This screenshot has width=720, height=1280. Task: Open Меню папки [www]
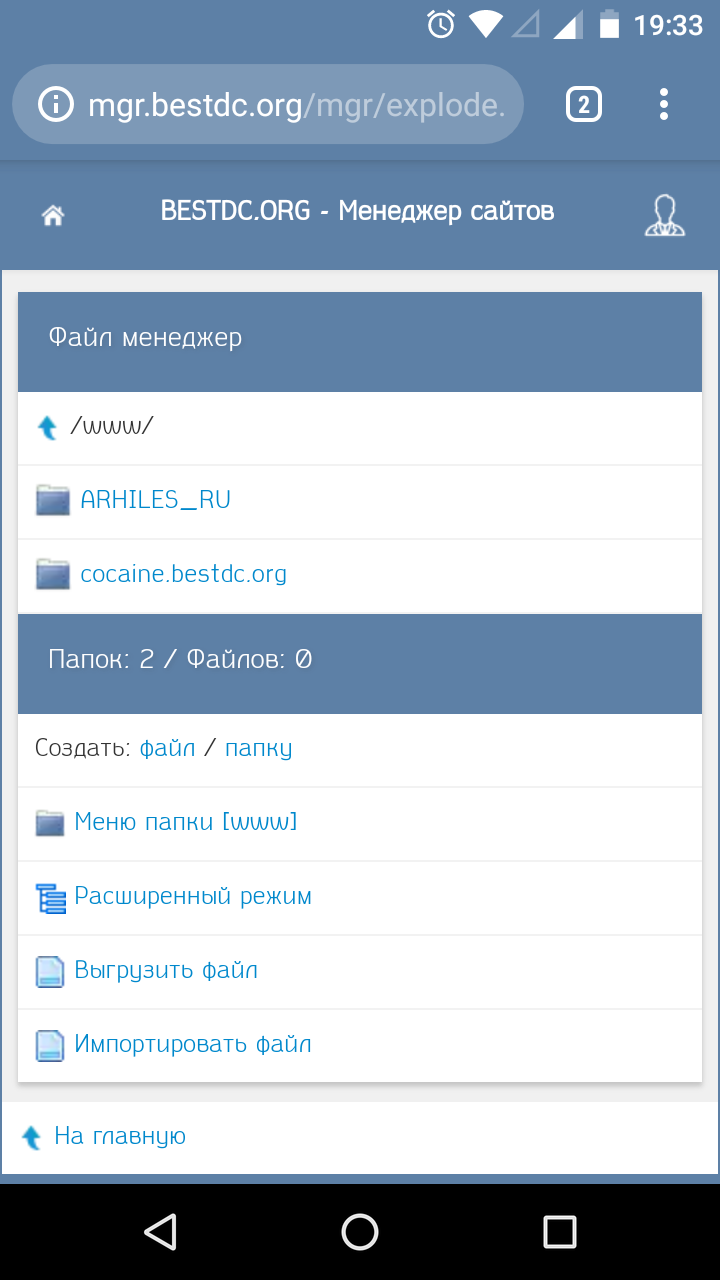pyautogui.click(x=185, y=822)
